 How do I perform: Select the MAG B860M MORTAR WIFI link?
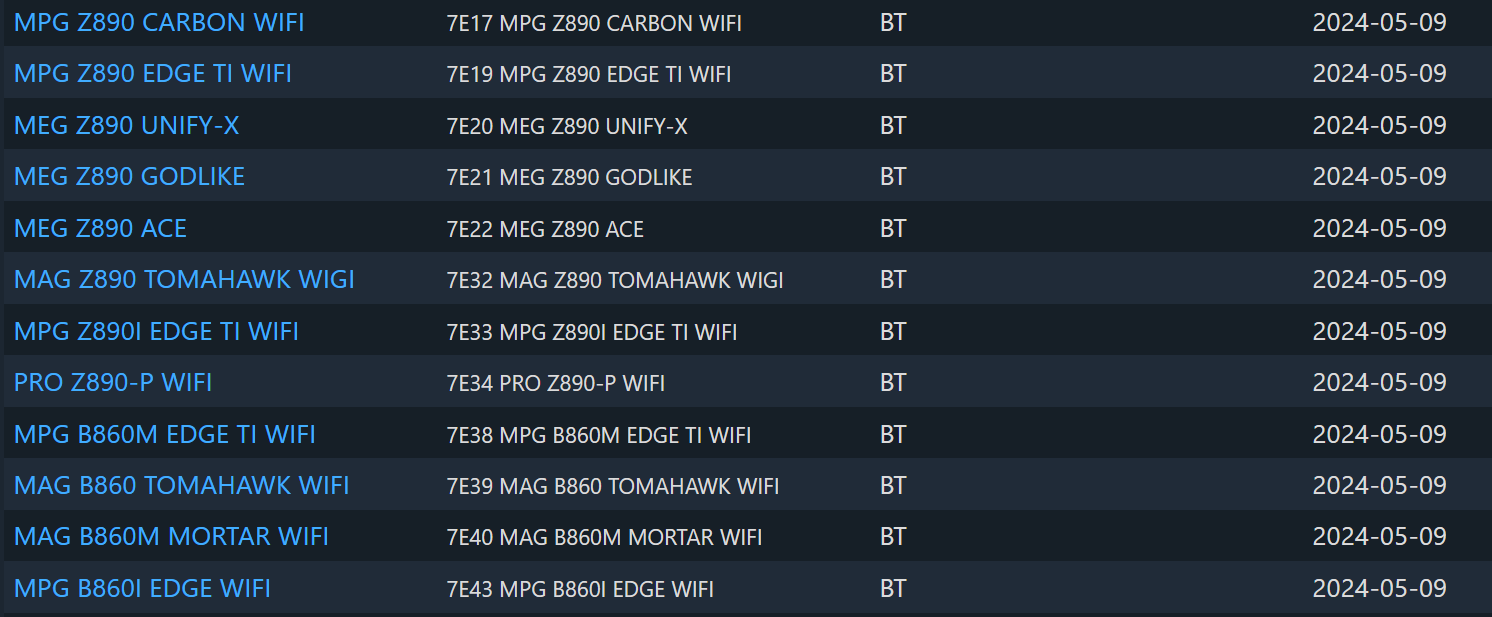(171, 537)
